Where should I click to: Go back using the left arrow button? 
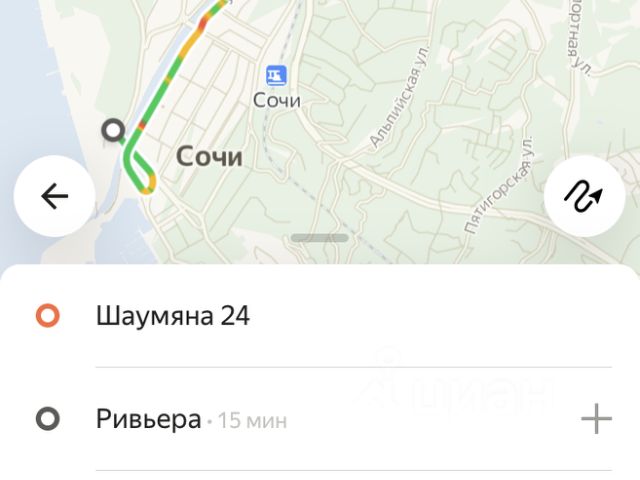[54, 196]
